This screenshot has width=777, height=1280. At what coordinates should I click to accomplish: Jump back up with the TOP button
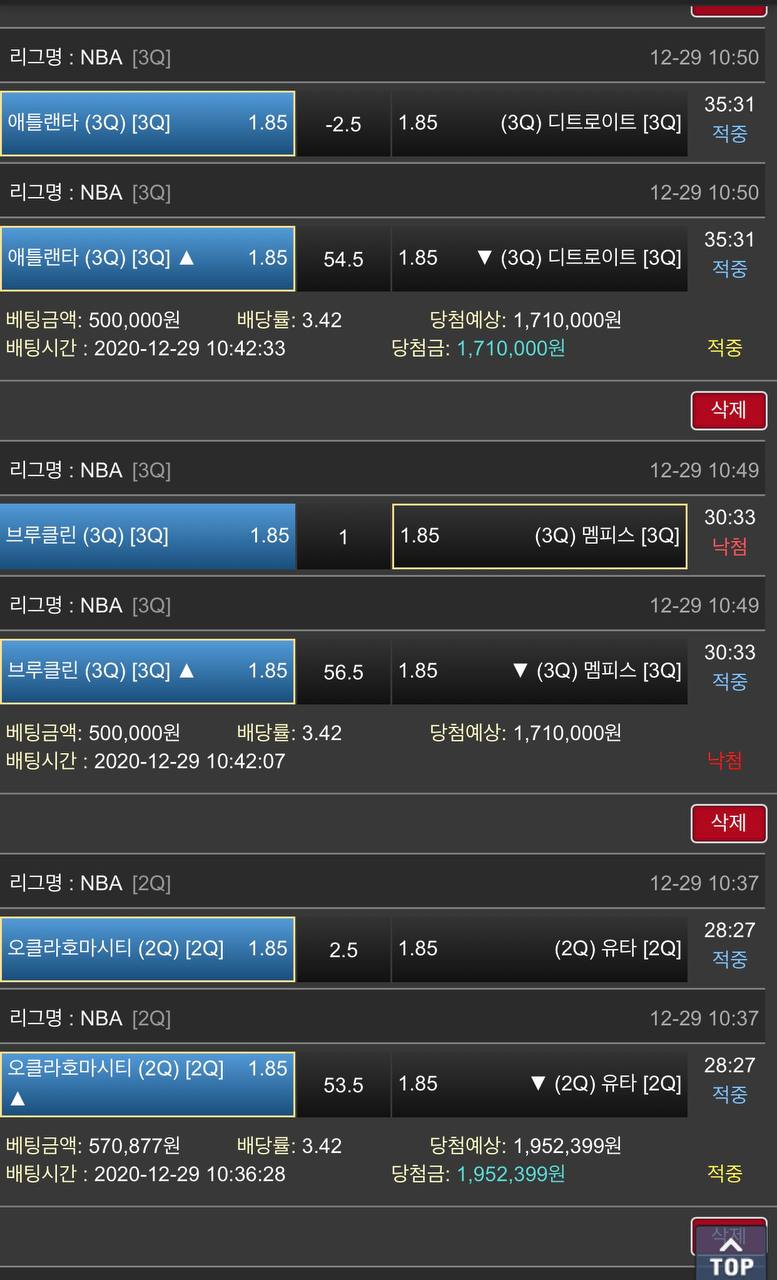(731, 1256)
